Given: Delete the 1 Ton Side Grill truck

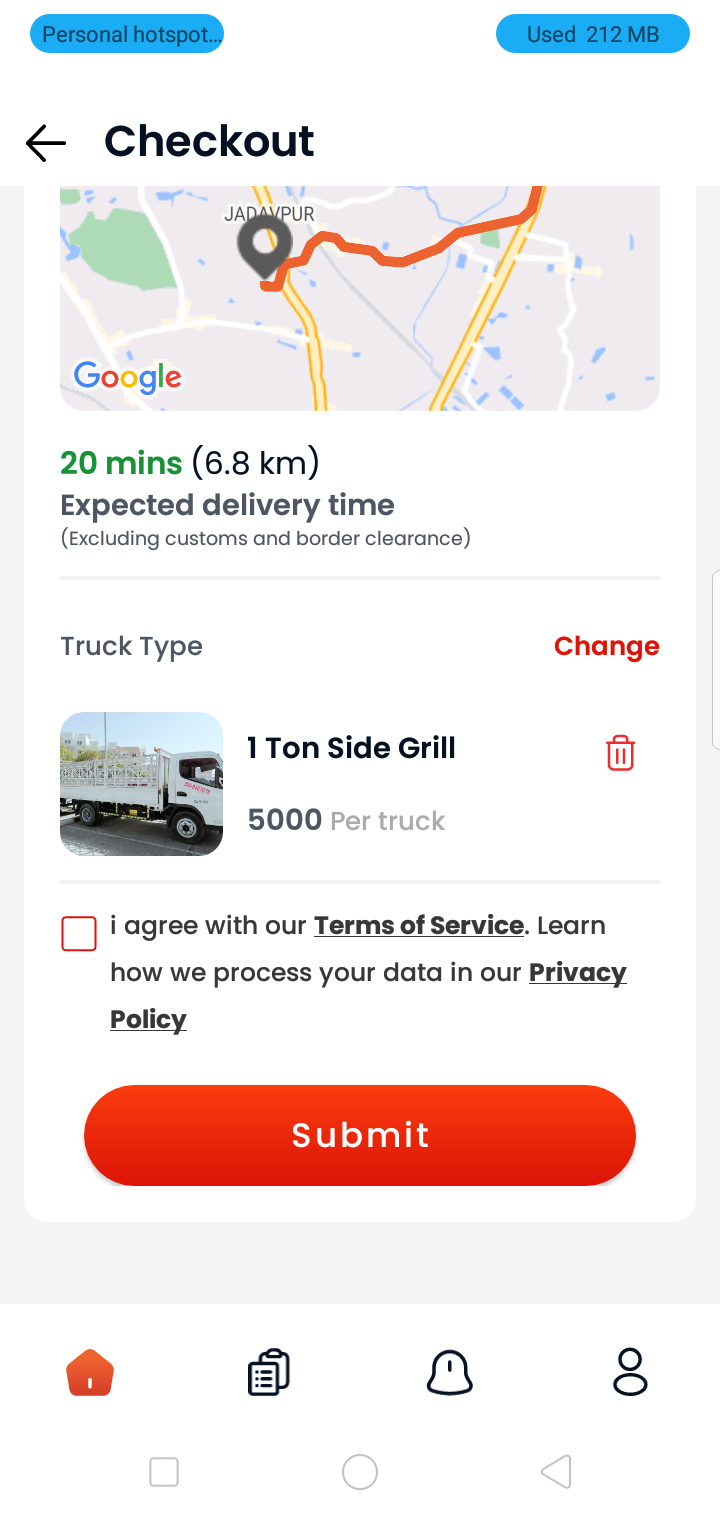Looking at the screenshot, I should pyautogui.click(x=620, y=753).
